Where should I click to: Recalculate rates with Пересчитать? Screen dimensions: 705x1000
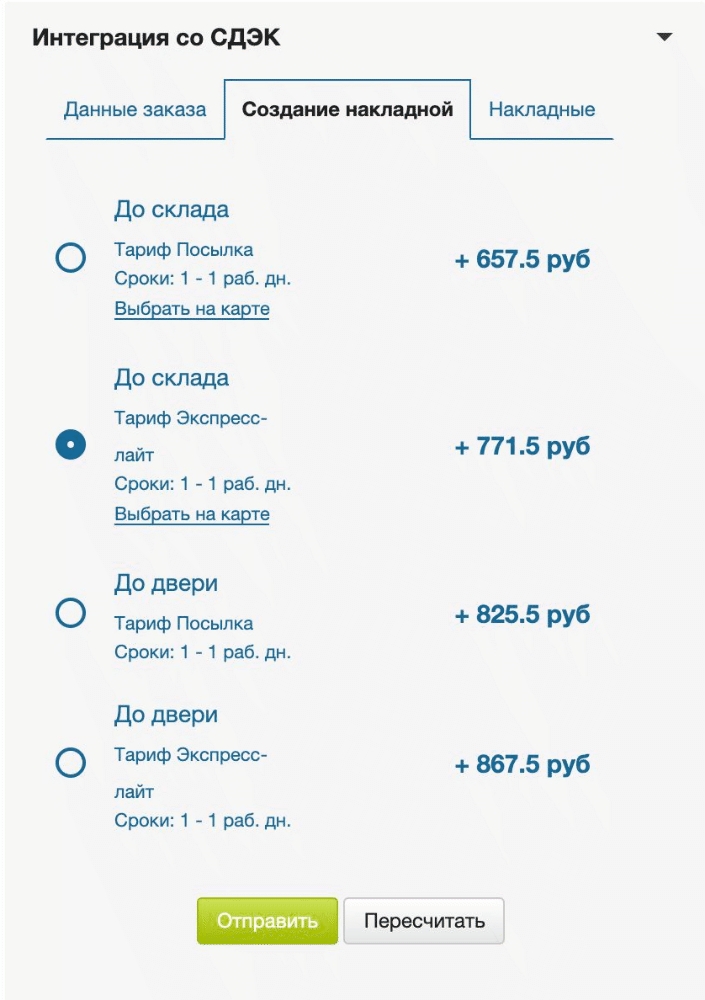pos(424,921)
